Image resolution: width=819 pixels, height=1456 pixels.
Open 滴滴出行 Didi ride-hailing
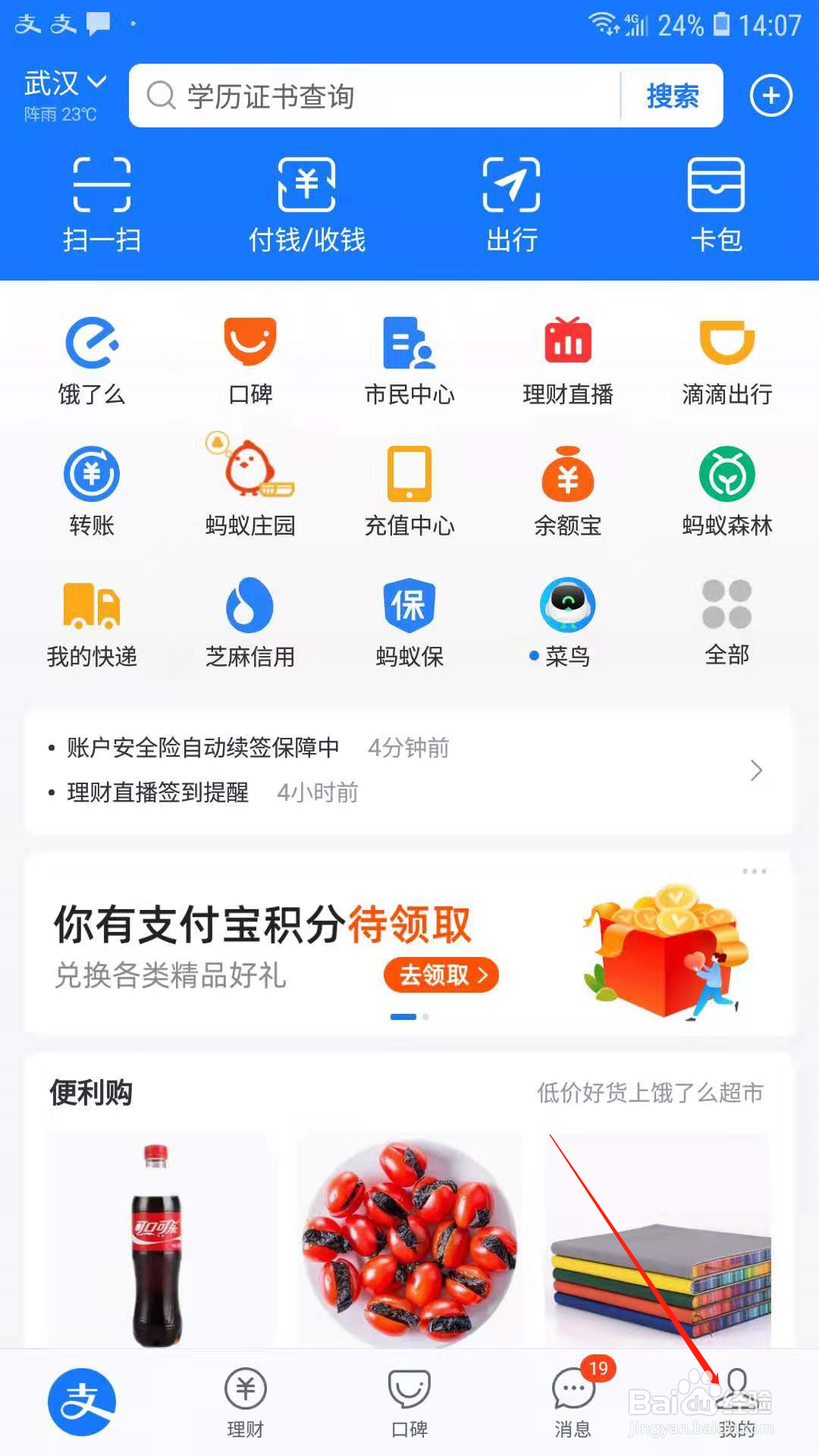point(726,356)
